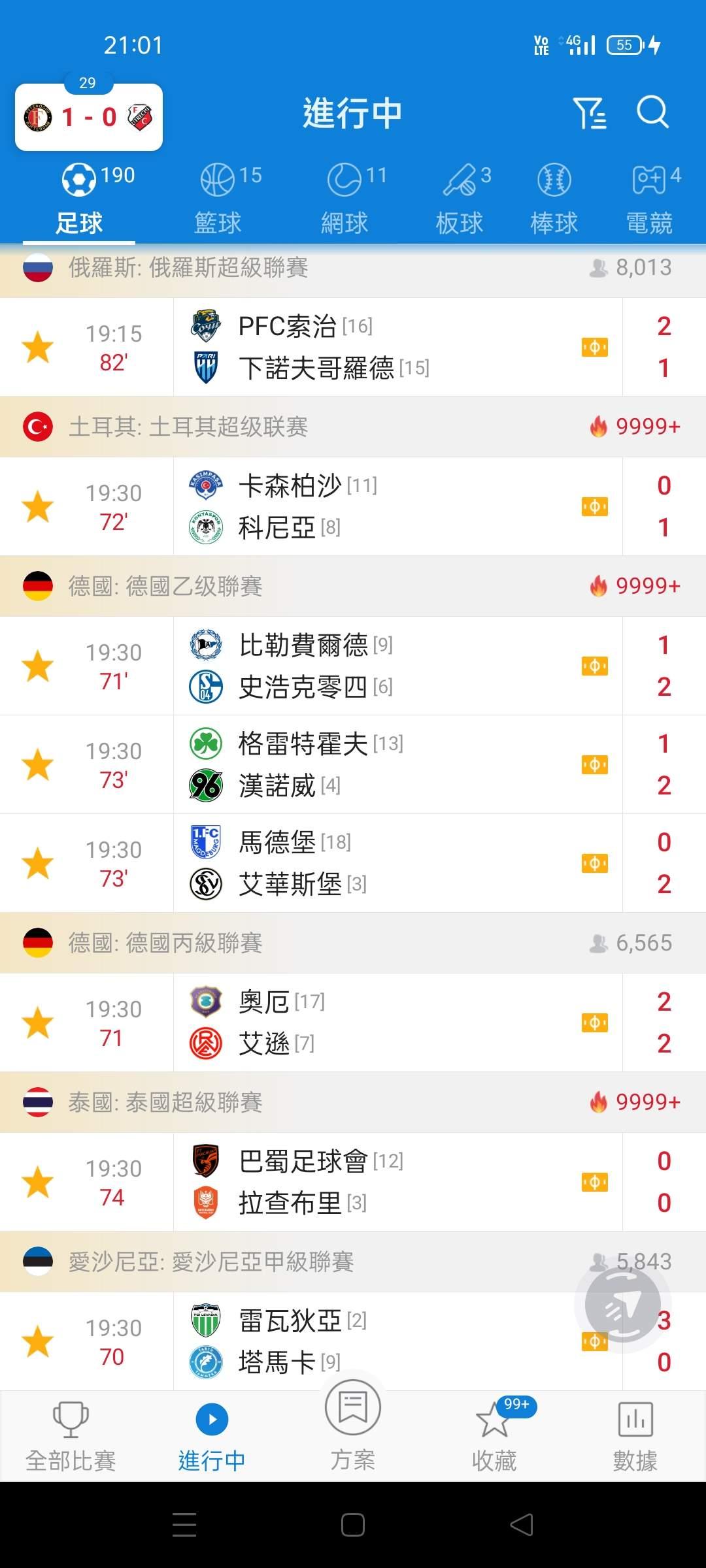This screenshot has height=1568, width=706.
Task: Open the search icon
Action: 652,112
